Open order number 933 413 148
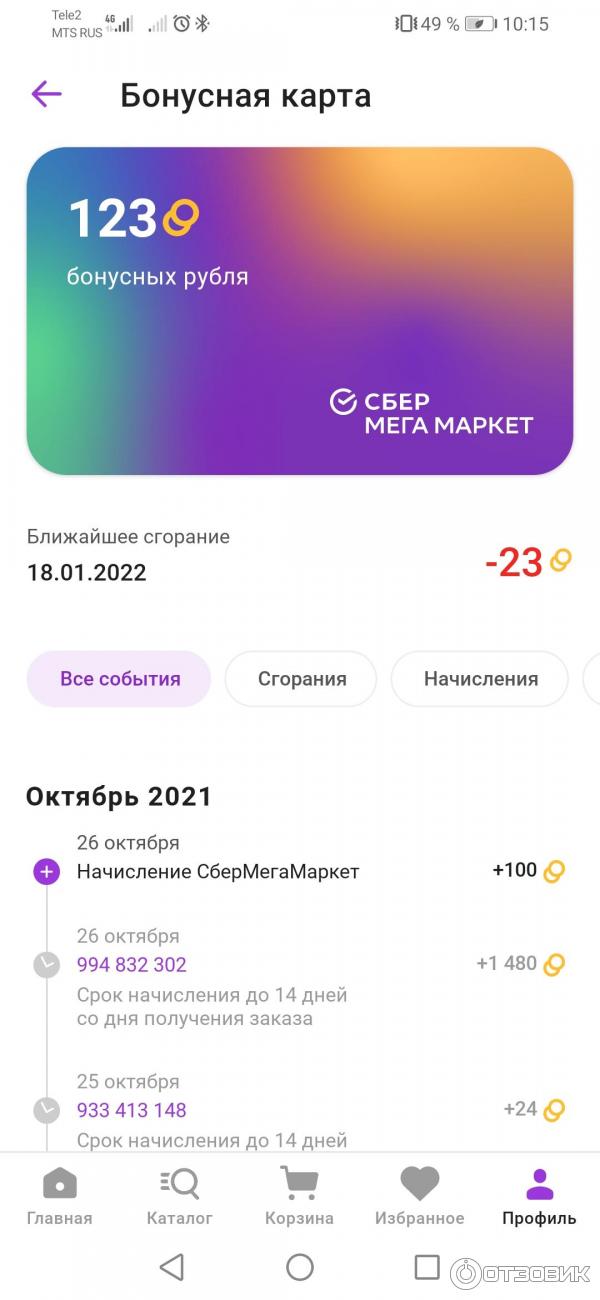600x1300 pixels. 132,1110
